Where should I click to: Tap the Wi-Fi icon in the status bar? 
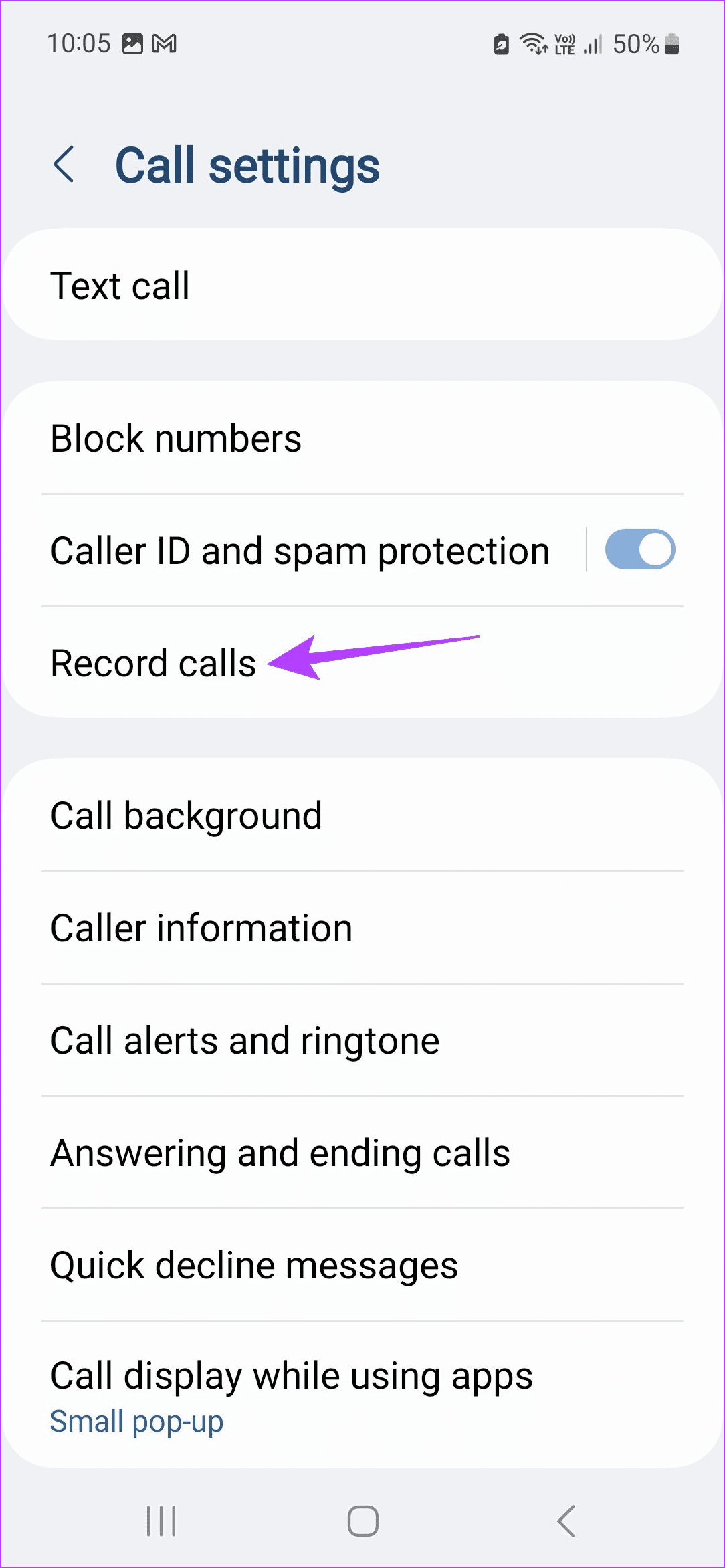point(532,43)
